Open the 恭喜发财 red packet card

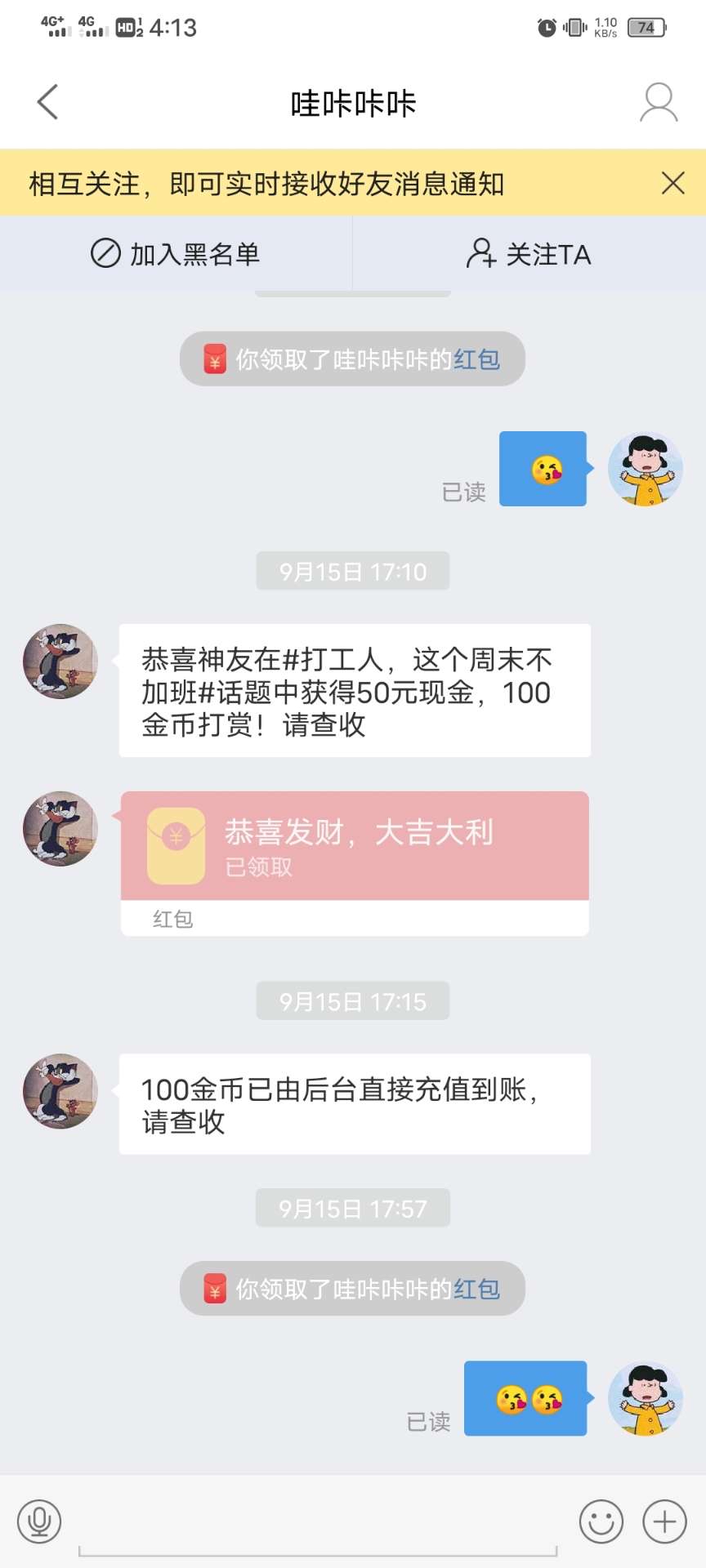(x=355, y=847)
